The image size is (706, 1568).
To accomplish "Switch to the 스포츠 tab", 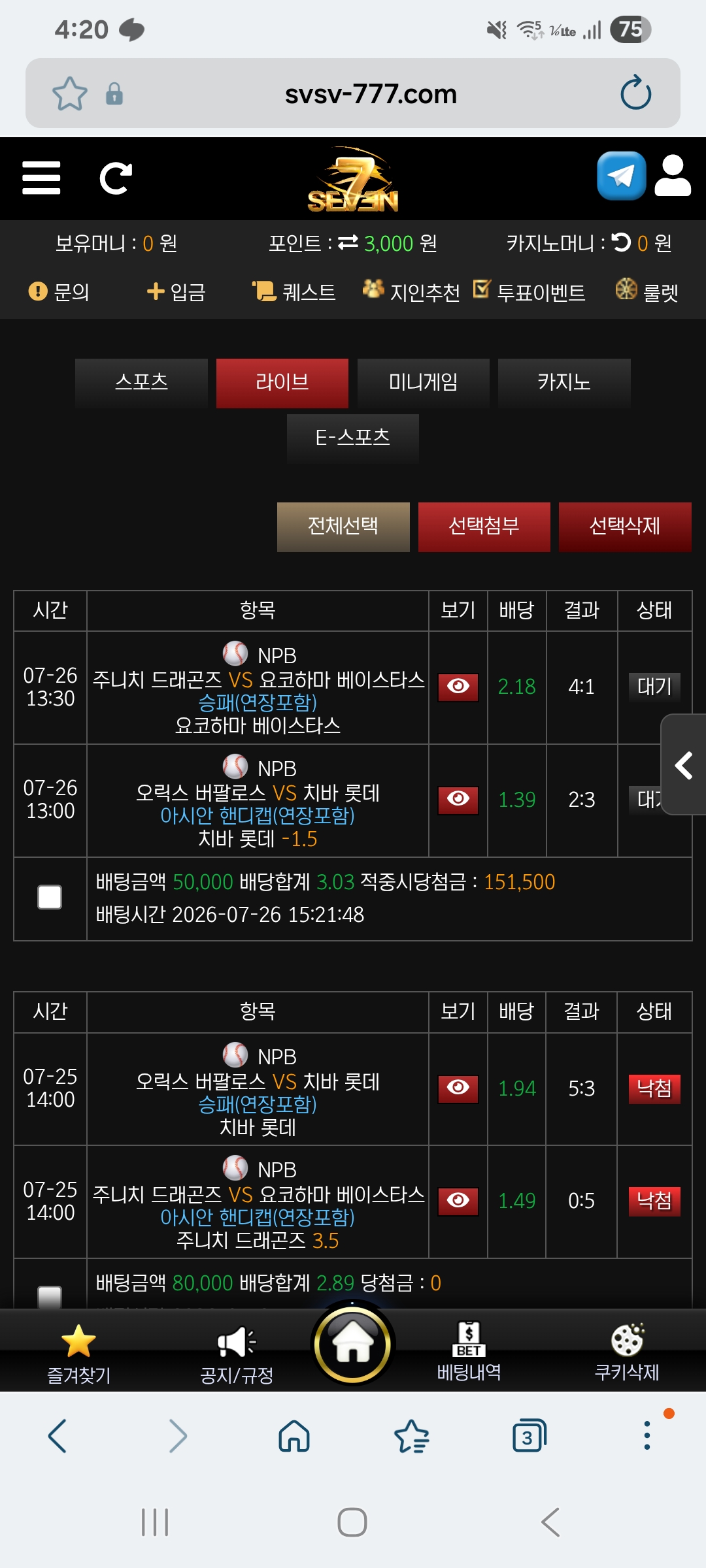I will 141,383.
